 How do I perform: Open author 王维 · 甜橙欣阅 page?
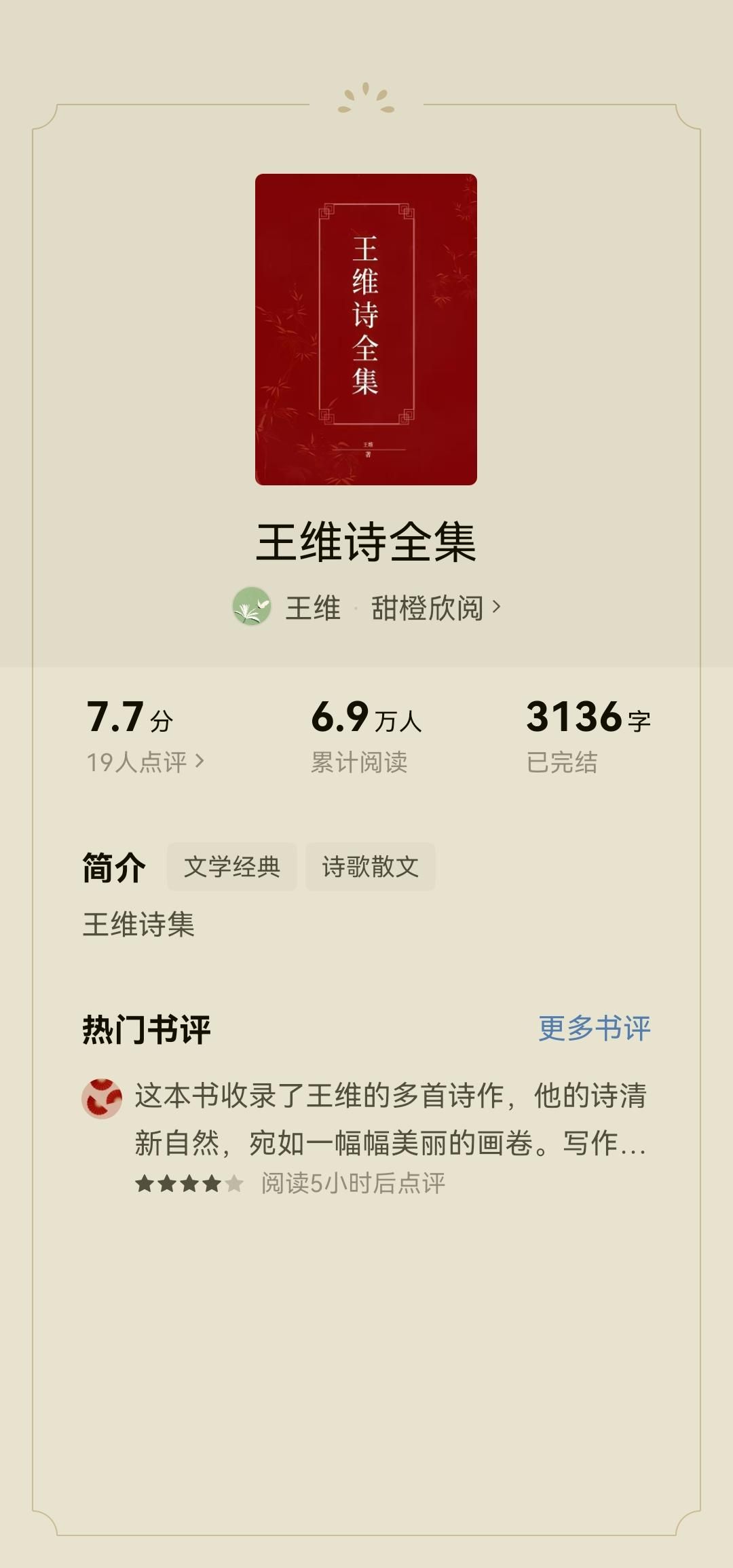pos(366,607)
